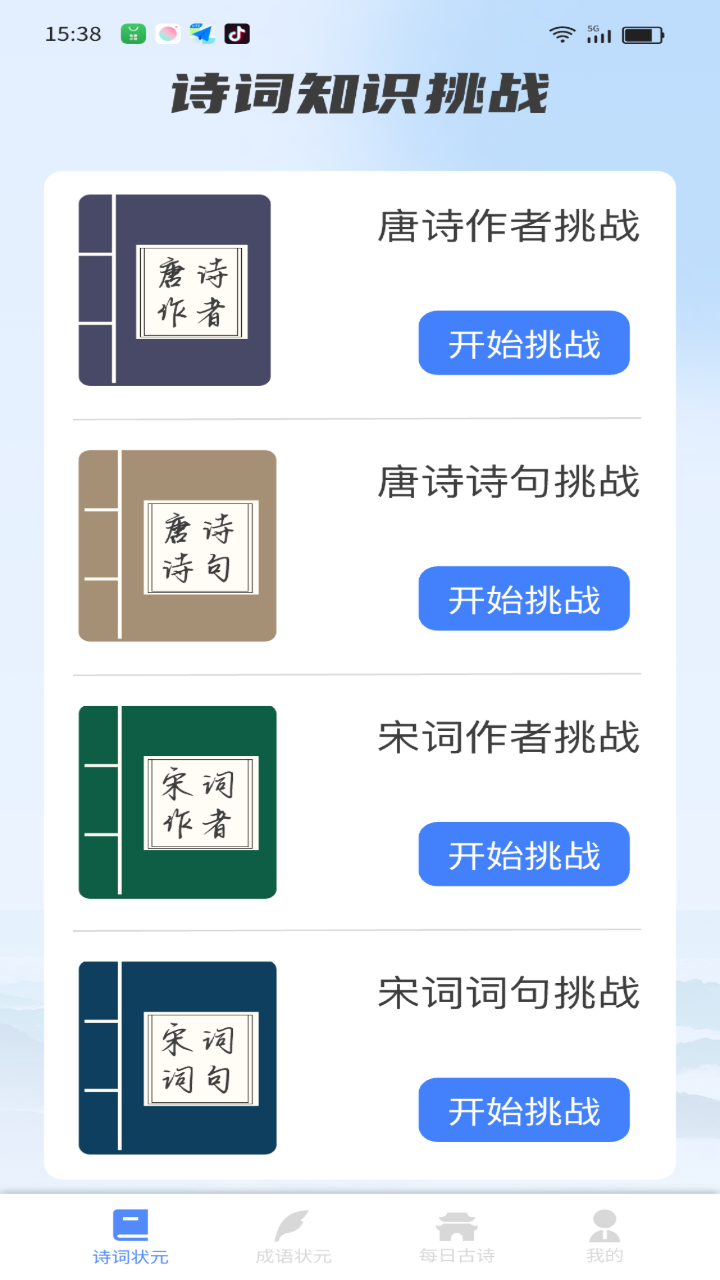Tap the 每日古诗 pavilion icon
Screen dimensions: 720x1280
(455, 1222)
